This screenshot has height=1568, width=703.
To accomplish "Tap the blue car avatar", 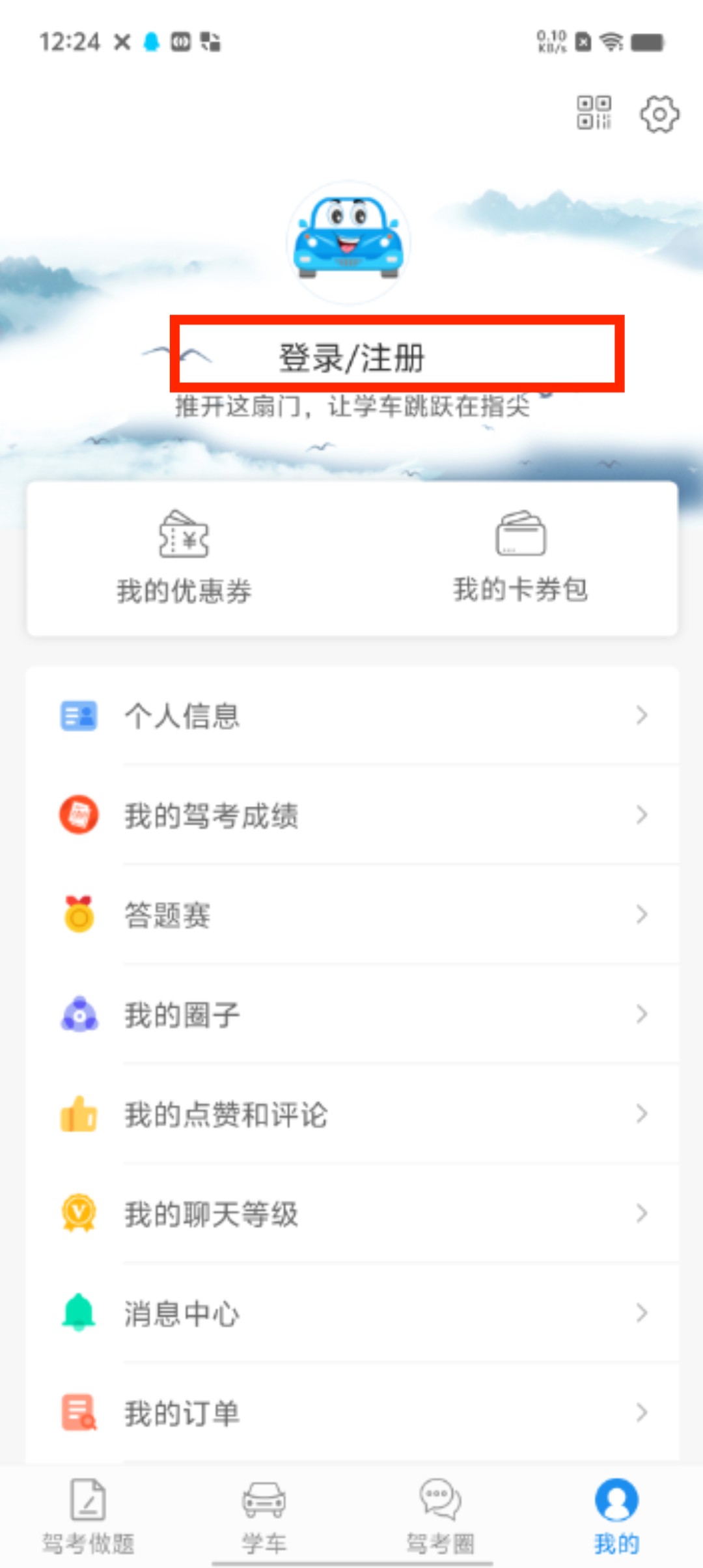I will tap(348, 242).
